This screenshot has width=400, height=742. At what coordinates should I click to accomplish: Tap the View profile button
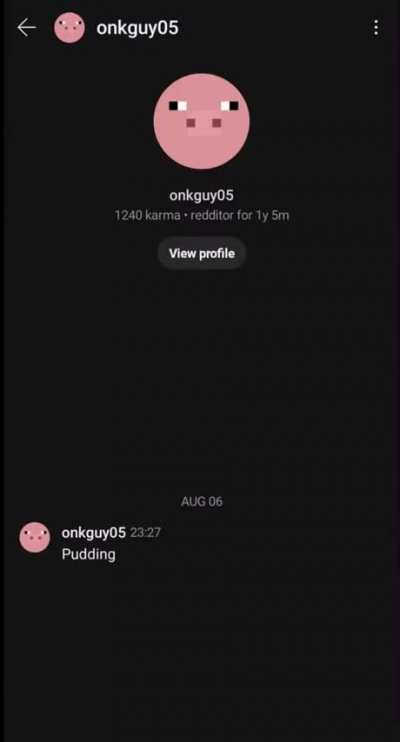[x=202, y=253]
